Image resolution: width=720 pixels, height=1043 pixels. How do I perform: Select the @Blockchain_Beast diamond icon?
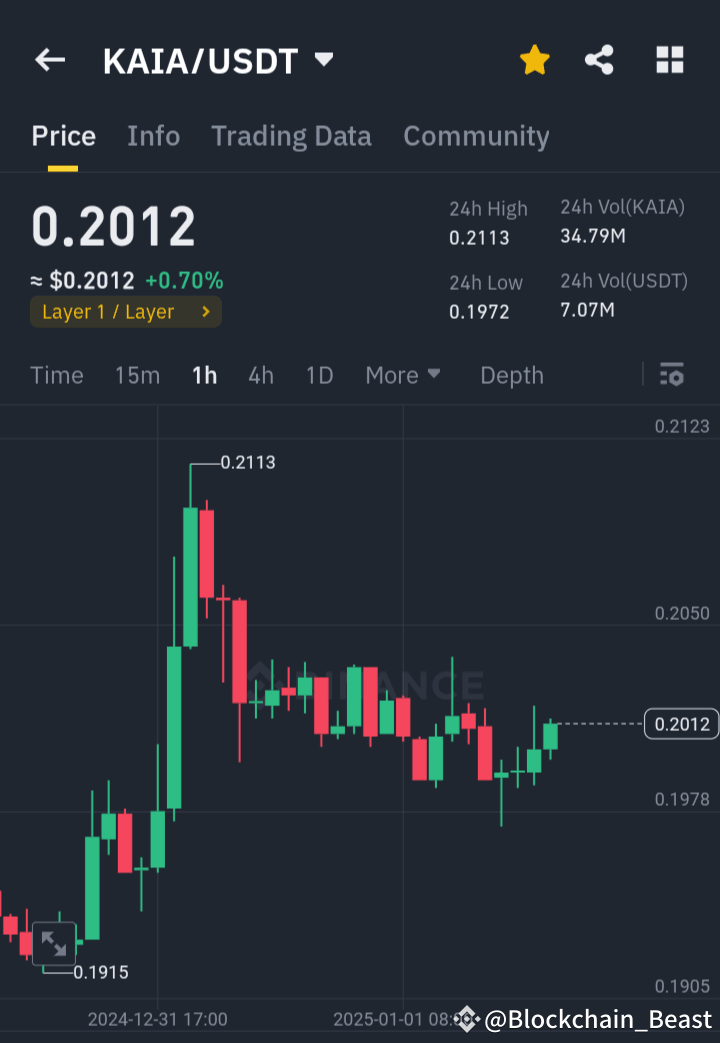pos(467,1019)
